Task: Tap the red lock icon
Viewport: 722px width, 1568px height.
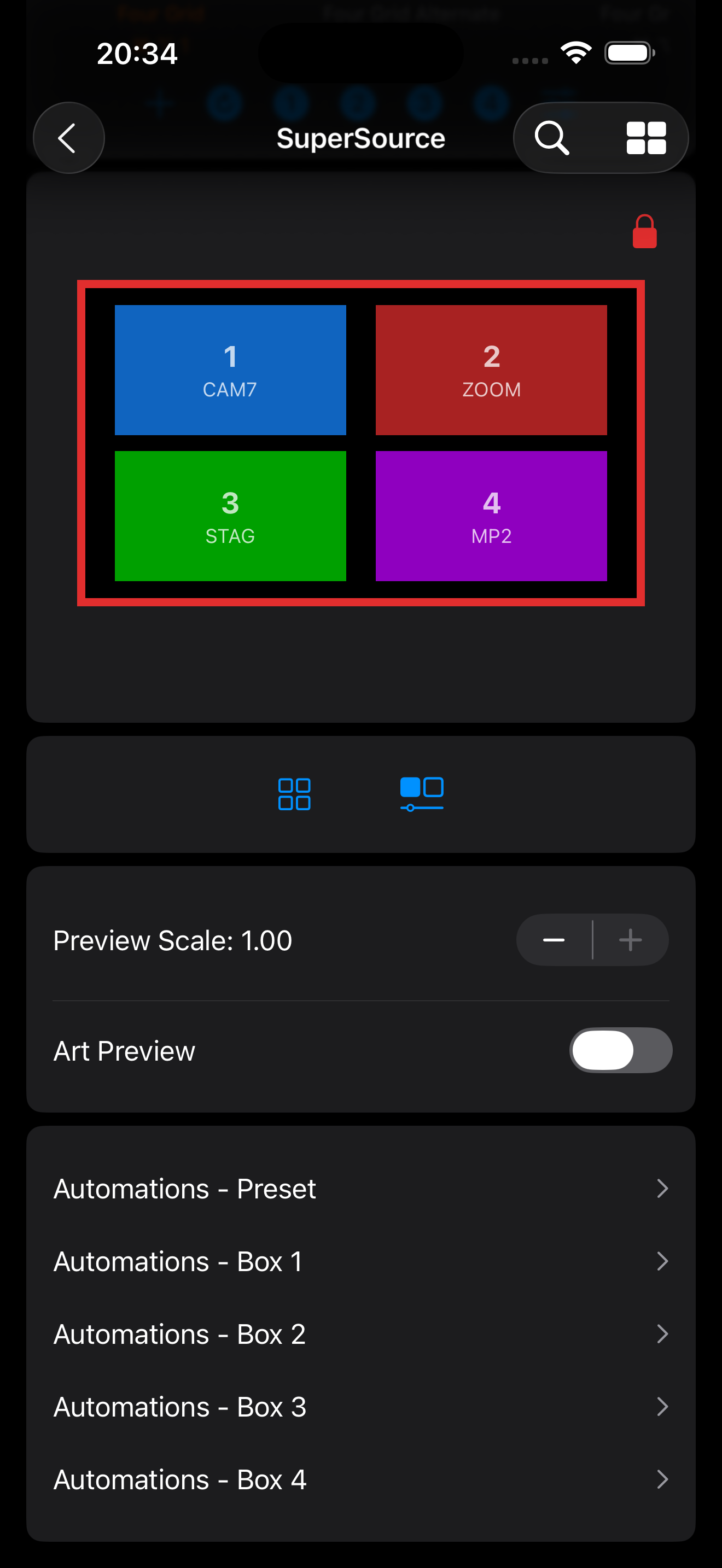Action: click(x=644, y=232)
